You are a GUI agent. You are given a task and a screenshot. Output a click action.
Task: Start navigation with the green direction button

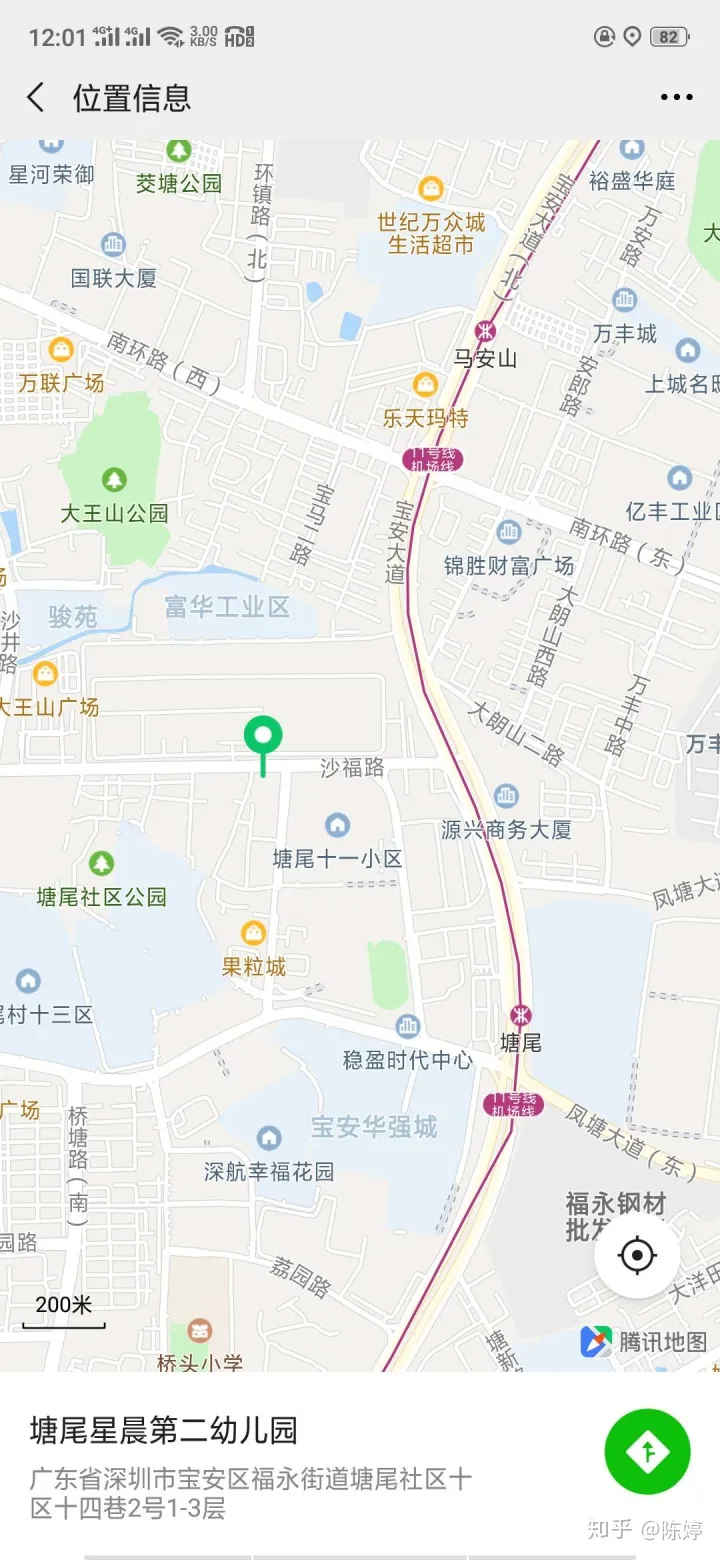click(647, 1451)
